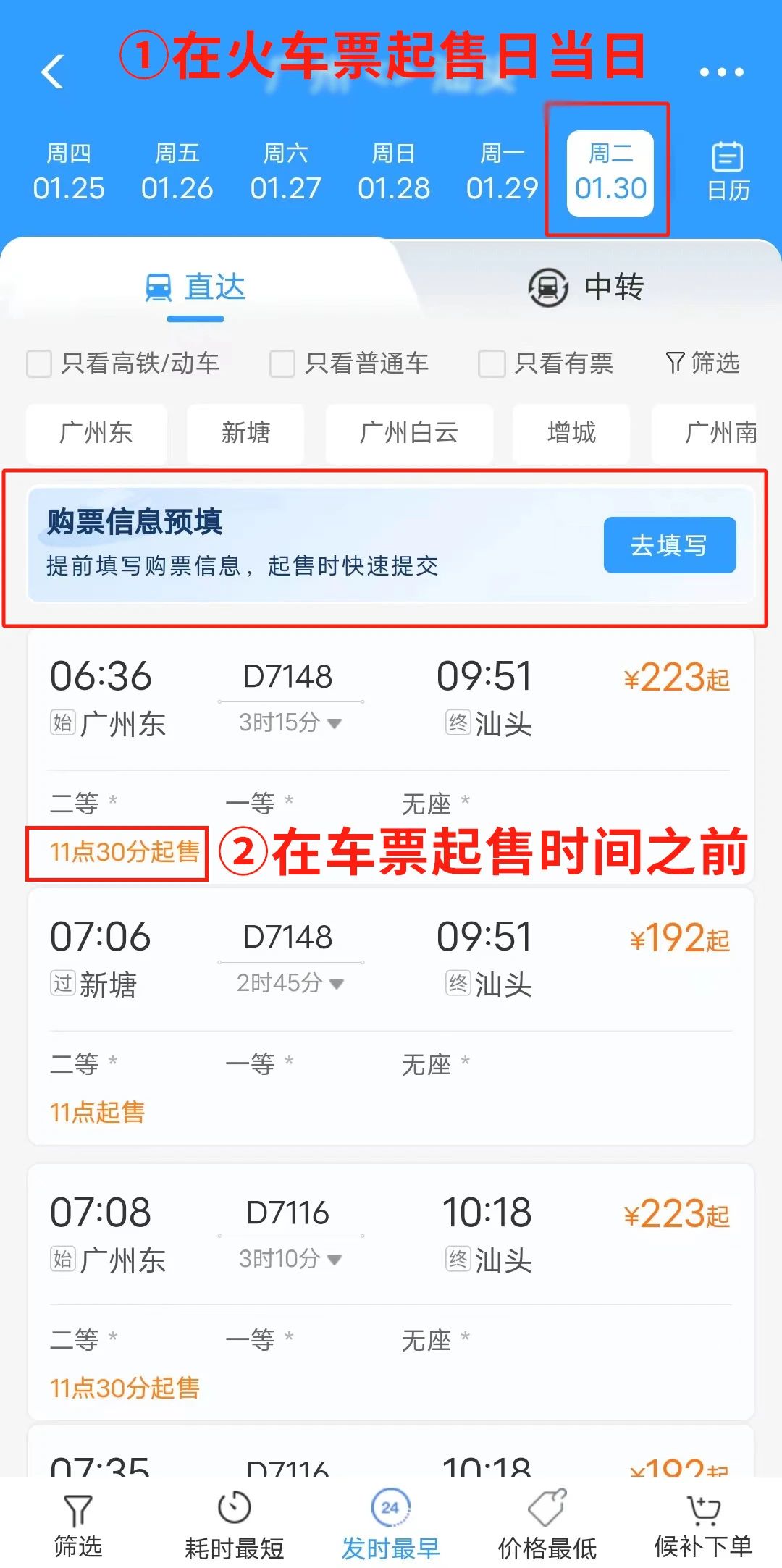Open the 日历 calendar picker

point(728,172)
